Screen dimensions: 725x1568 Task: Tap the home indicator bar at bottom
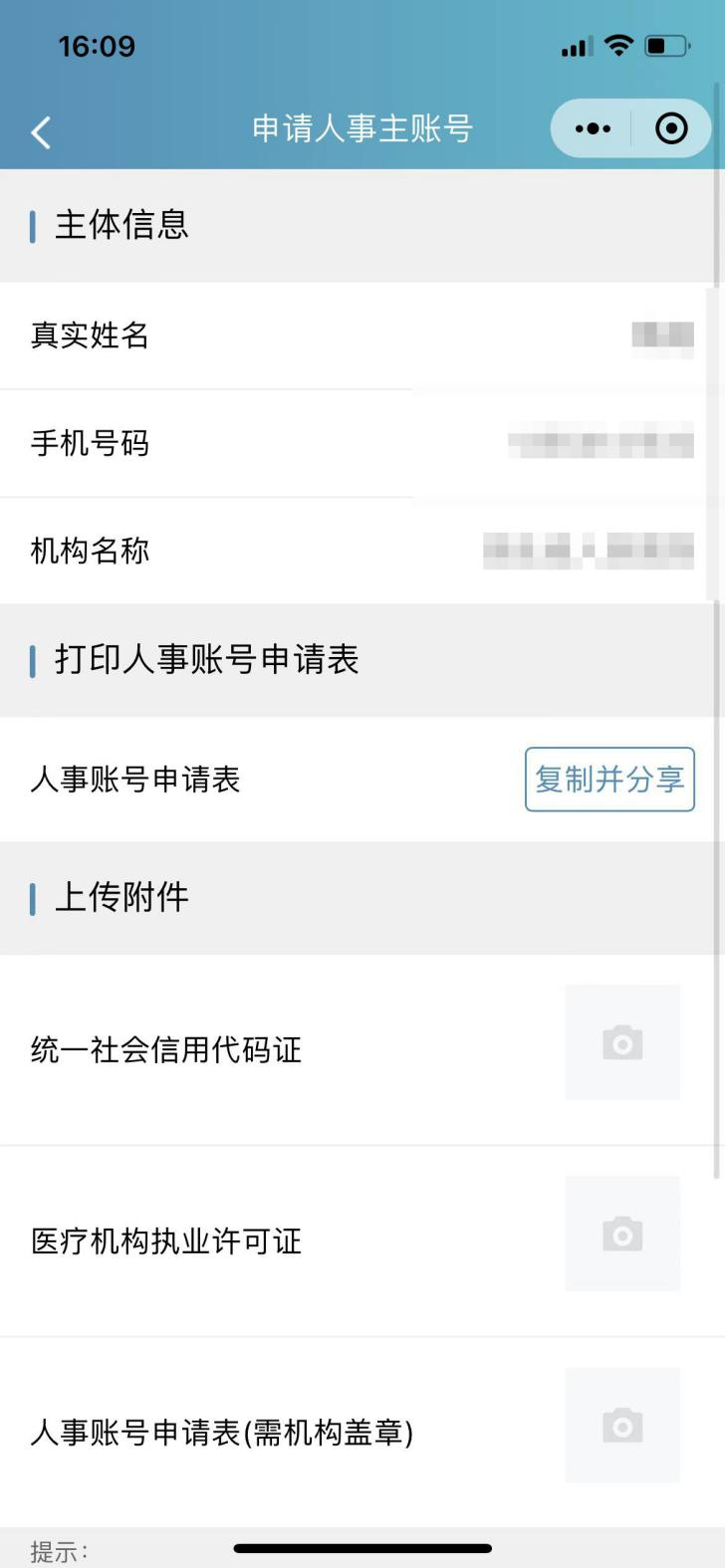coord(362,1549)
